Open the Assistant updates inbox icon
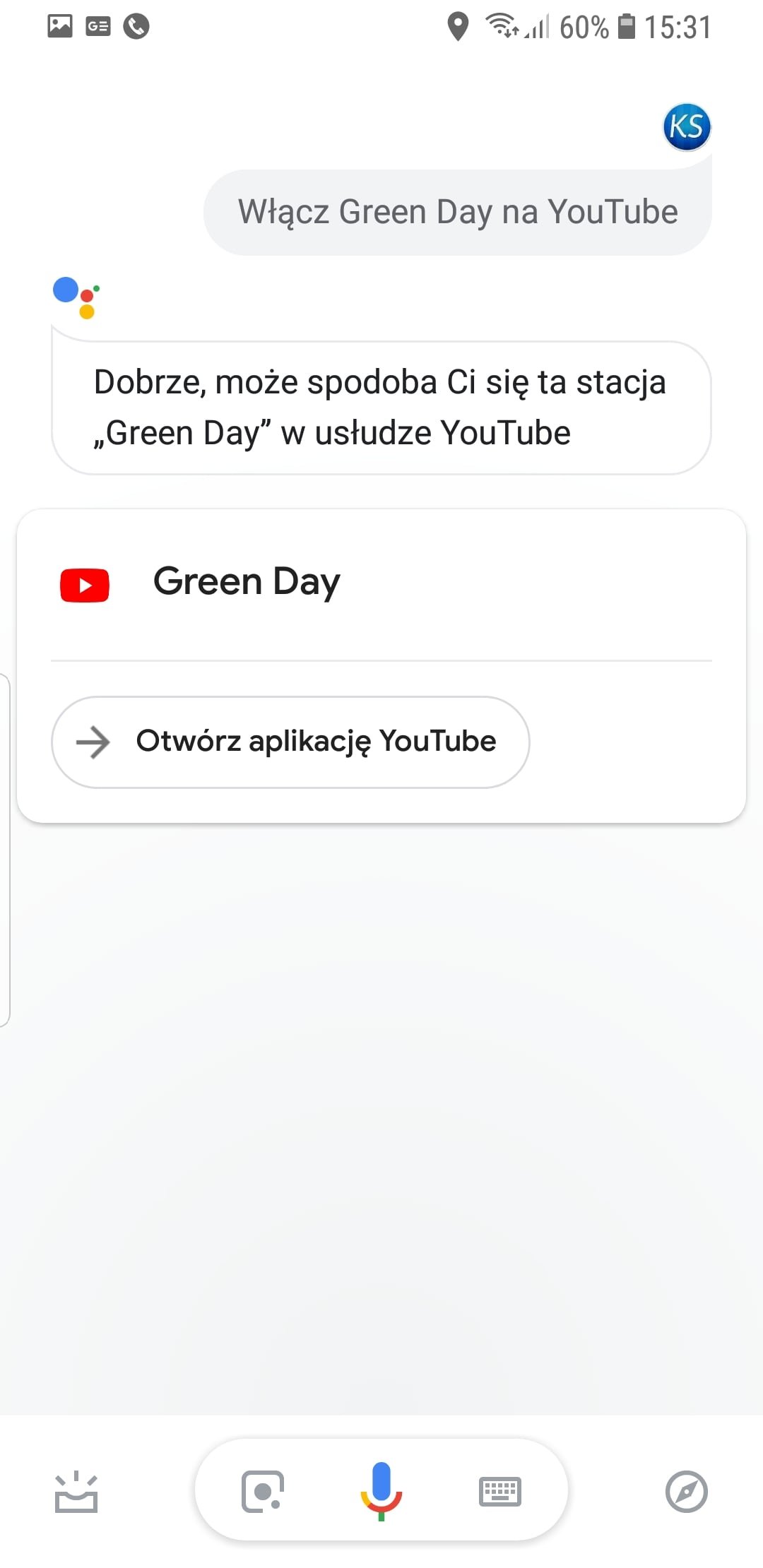The width and height of the screenshot is (763, 1568). point(76,1492)
